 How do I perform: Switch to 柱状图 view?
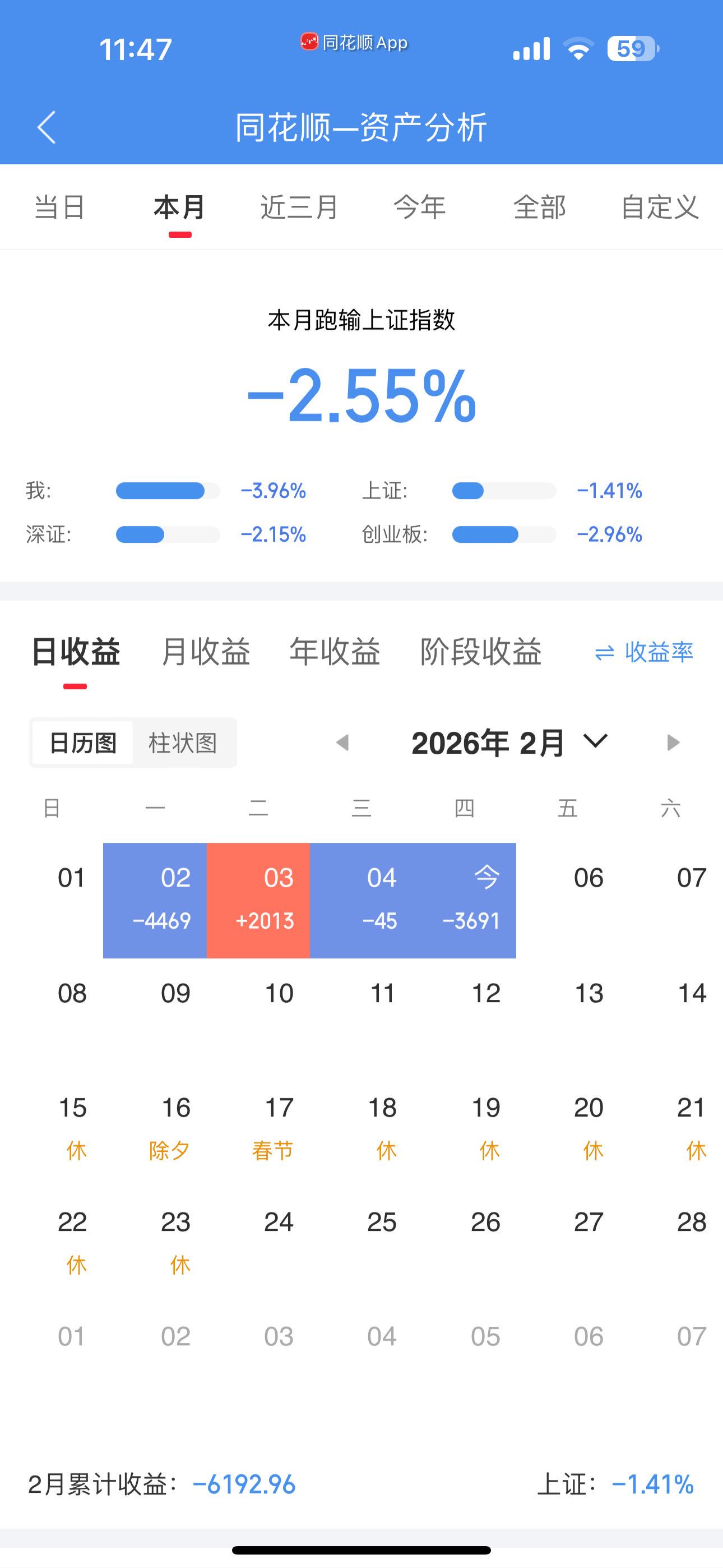point(184,743)
